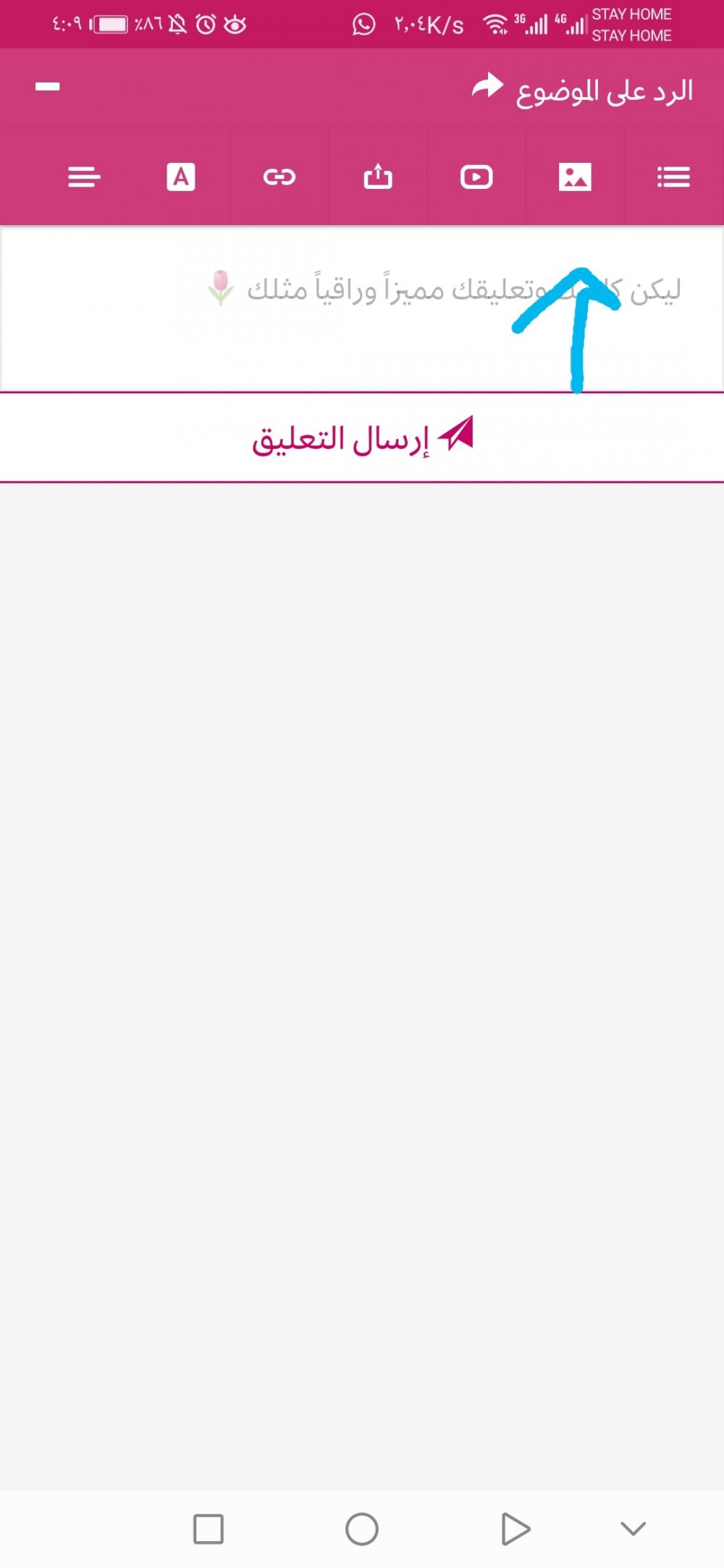Add an image to the reply
Screen dimensions: 724x1568
click(x=575, y=177)
